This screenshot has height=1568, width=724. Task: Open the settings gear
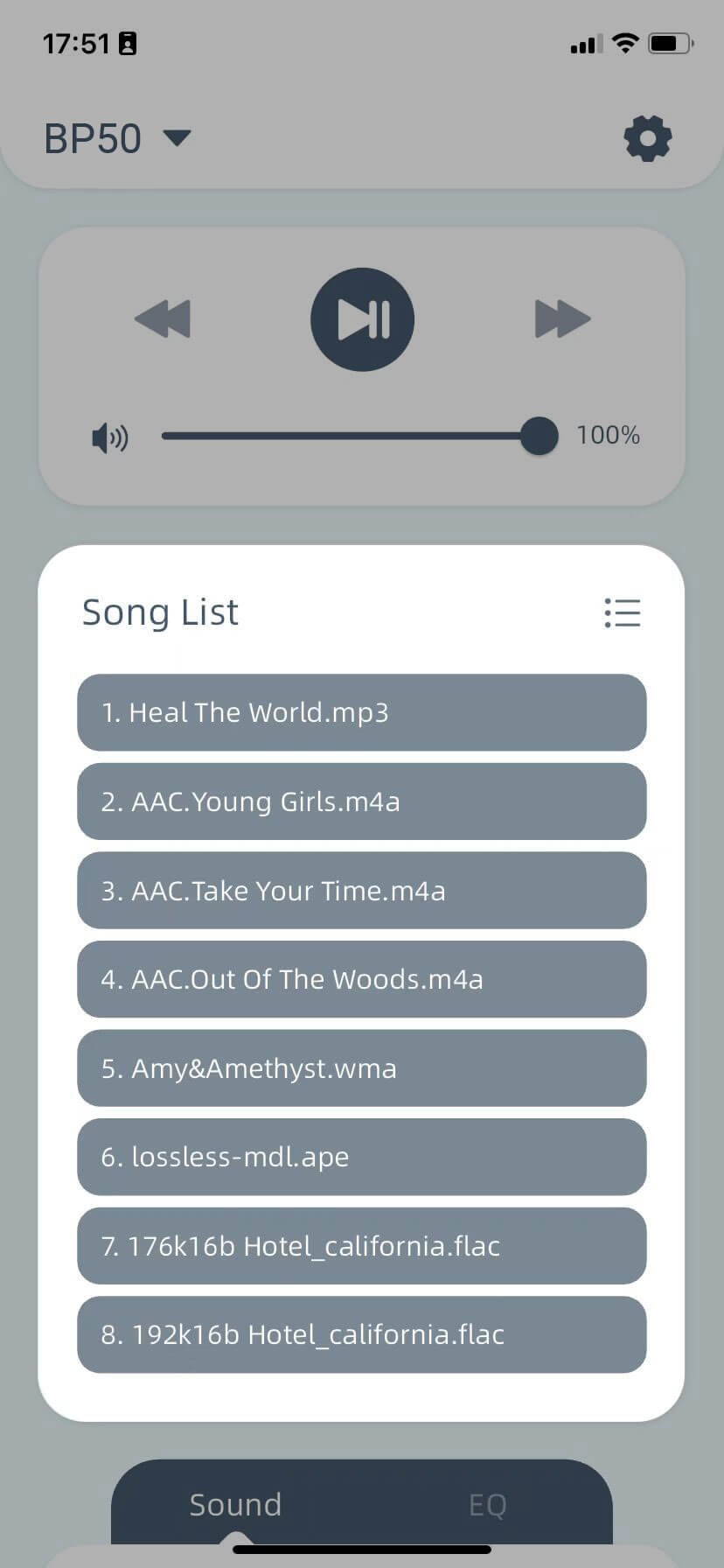[647, 138]
